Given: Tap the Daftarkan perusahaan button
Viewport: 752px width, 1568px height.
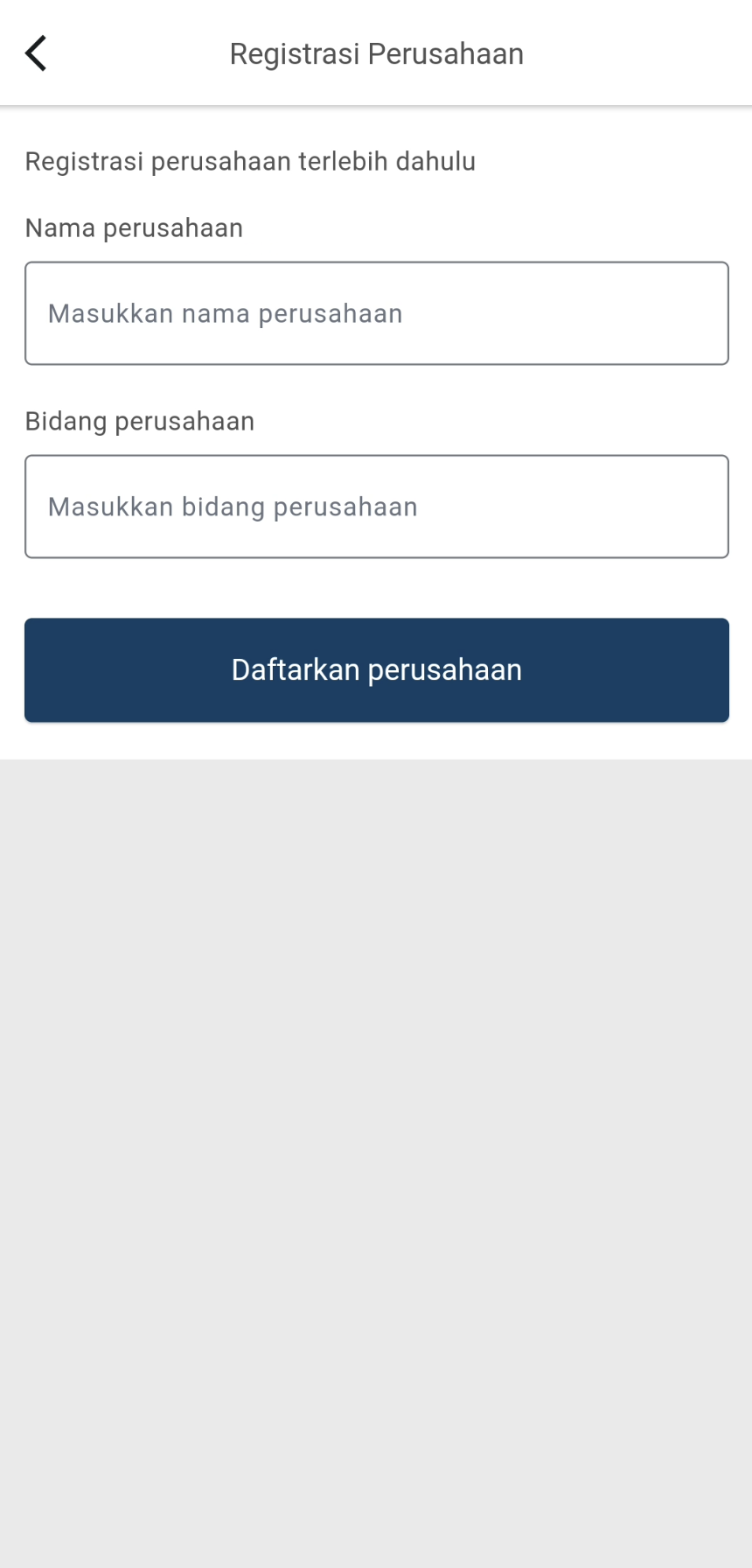Looking at the screenshot, I should click(x=376, y=670).
